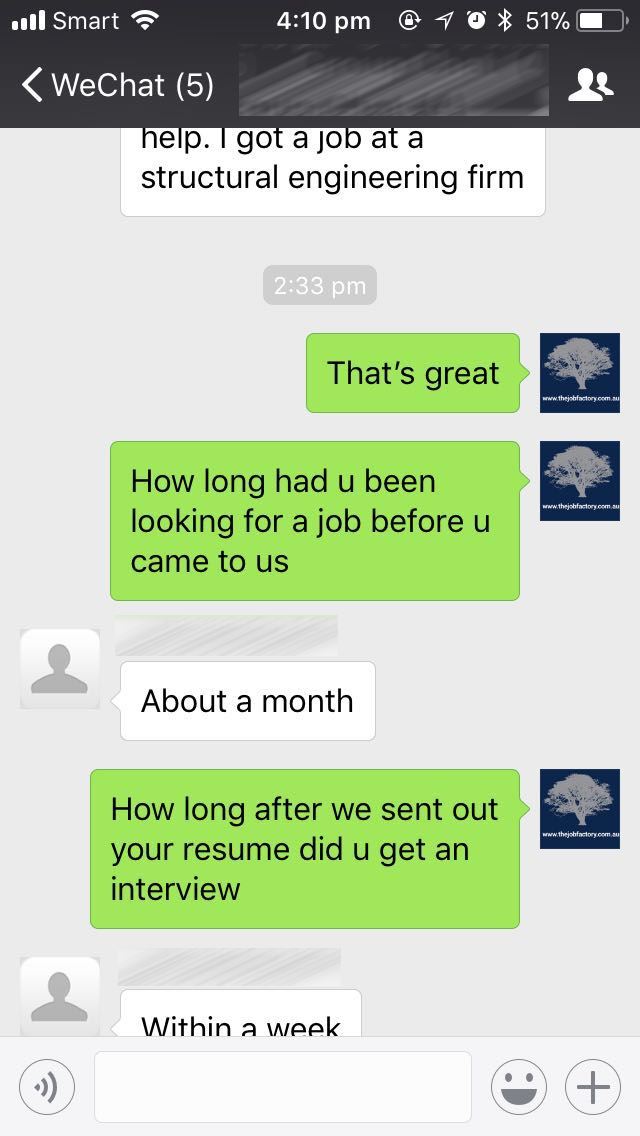Screen dimensions: 640x1136
Task: Focus the message text field
Action: (x=283, y=1086)
